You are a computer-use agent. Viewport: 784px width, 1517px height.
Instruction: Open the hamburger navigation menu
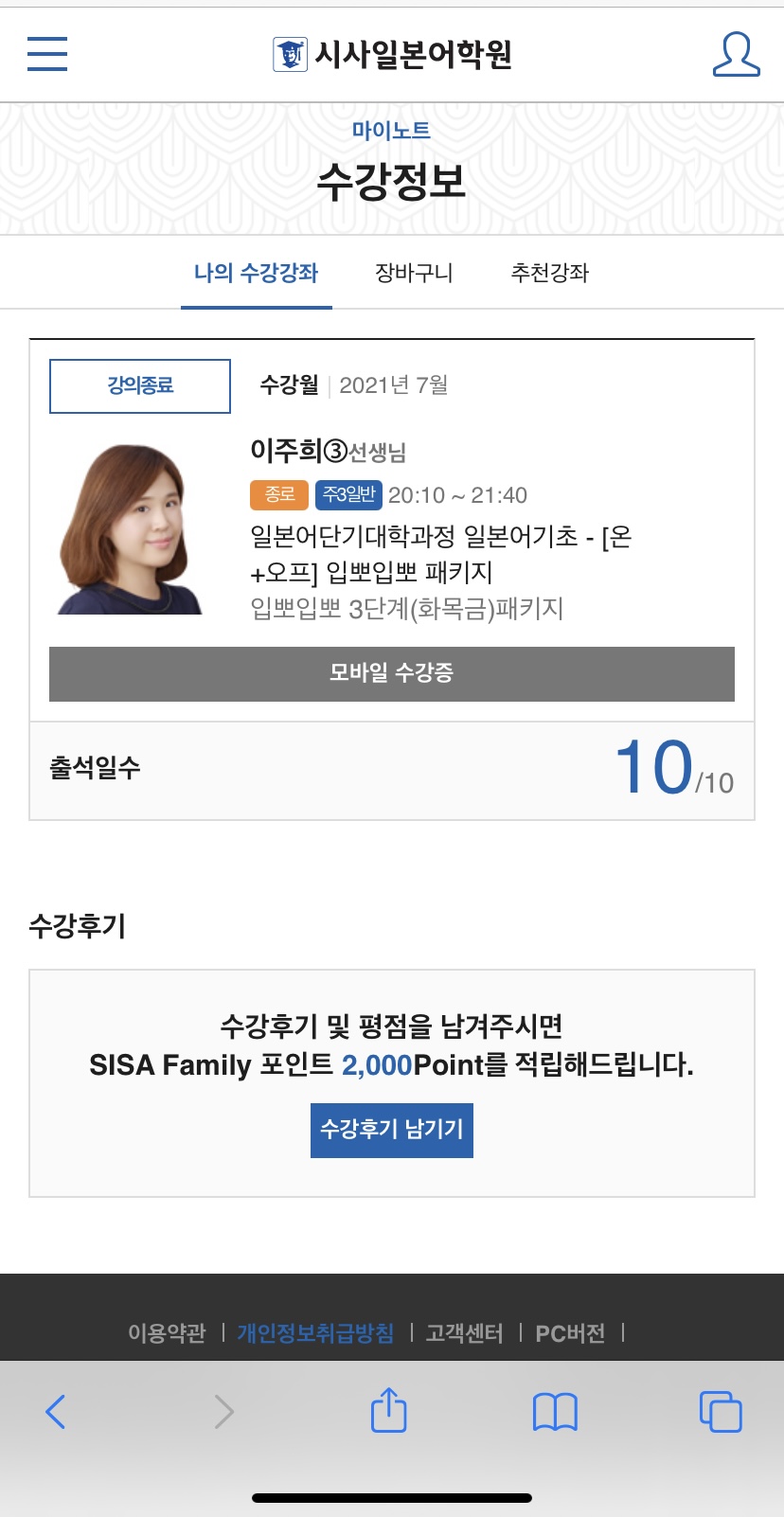pos(46,54)
